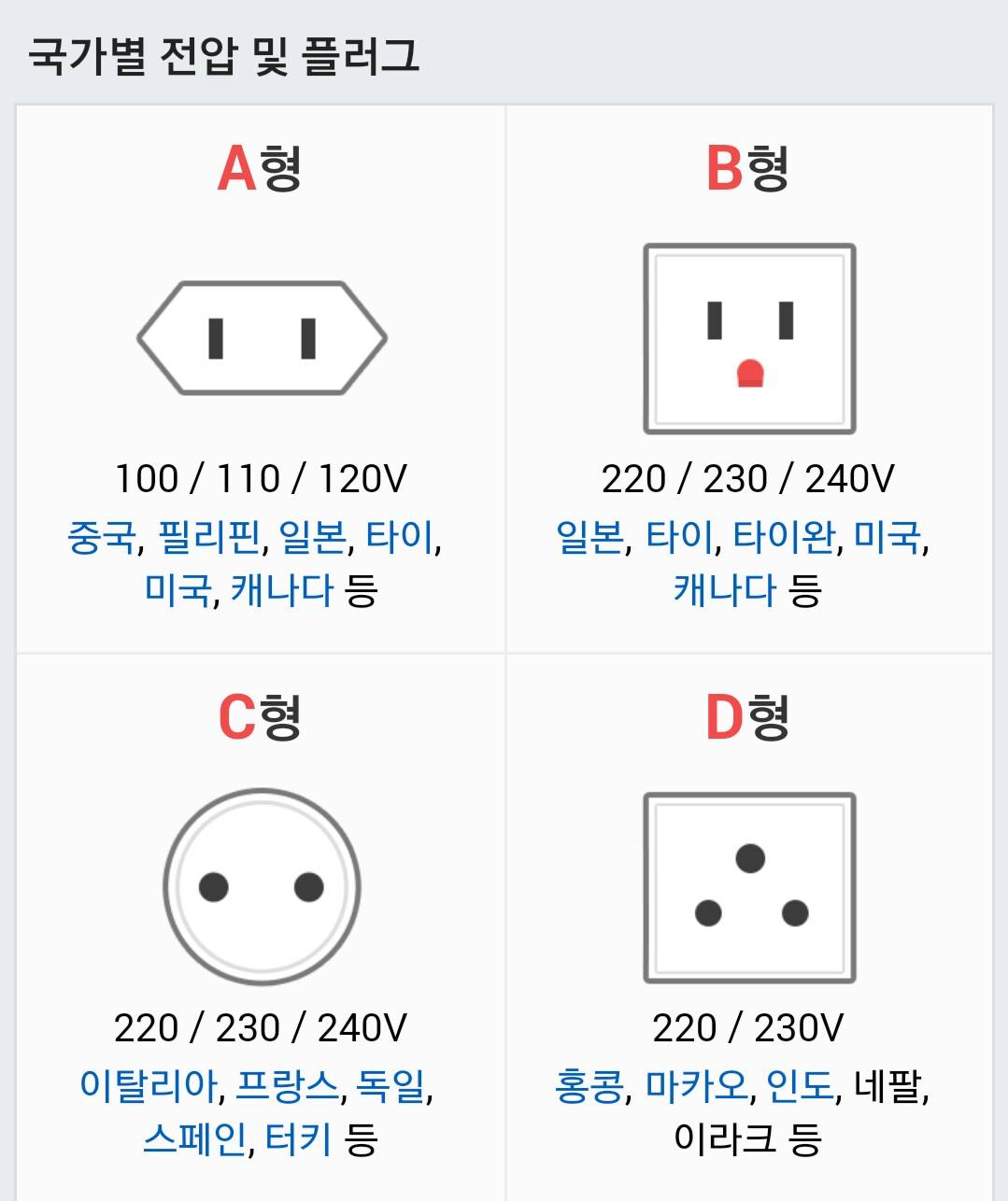Tap the 인도 link
The width and height of the screenshot is (1008, 1201).
[x=800, y=1085]
